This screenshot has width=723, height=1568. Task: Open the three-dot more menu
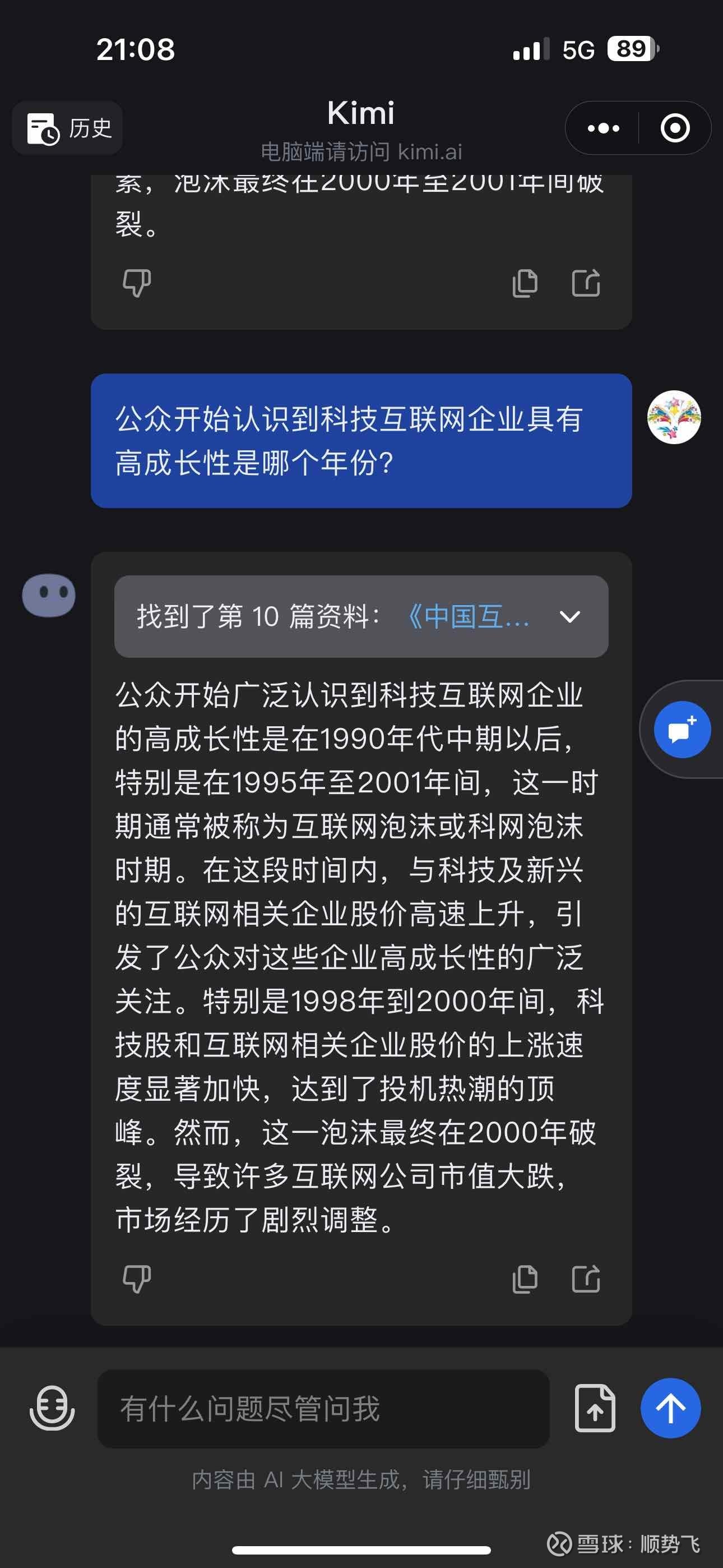pos(602,128)
